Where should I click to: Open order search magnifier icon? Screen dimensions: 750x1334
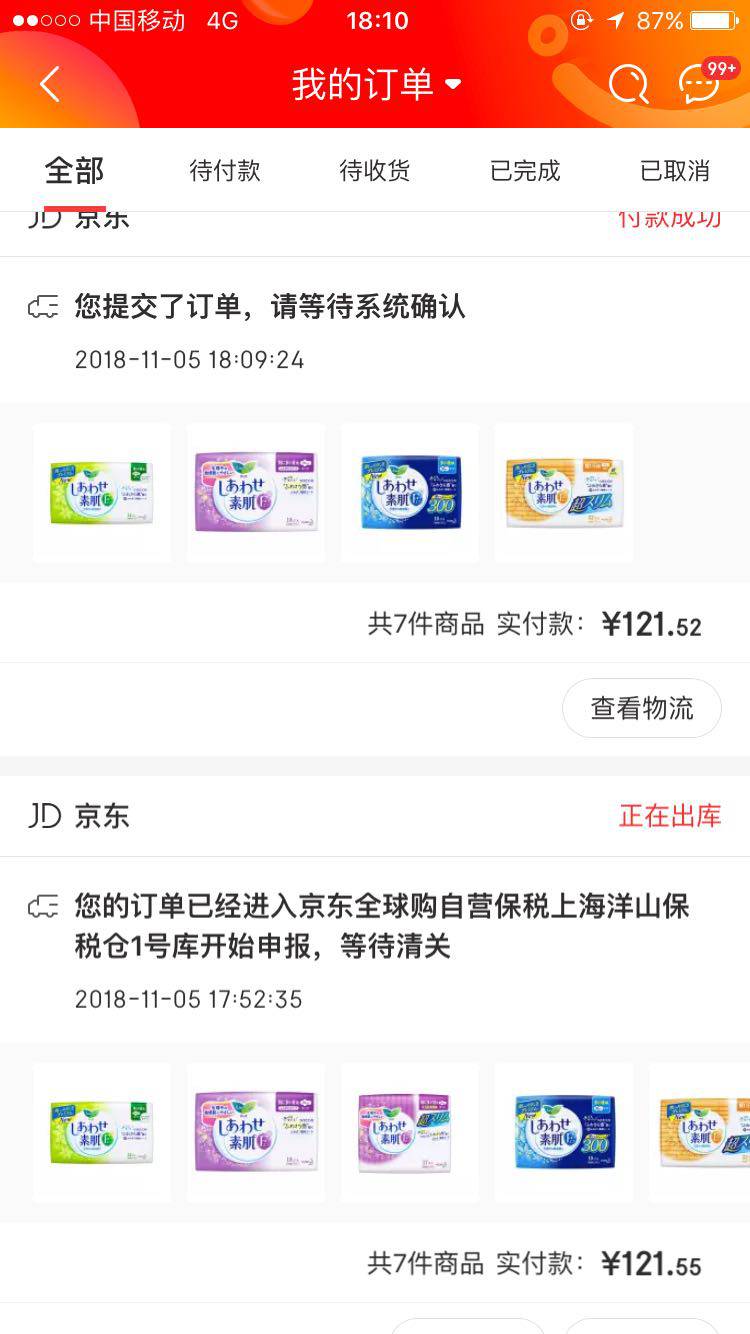(628, 85)
